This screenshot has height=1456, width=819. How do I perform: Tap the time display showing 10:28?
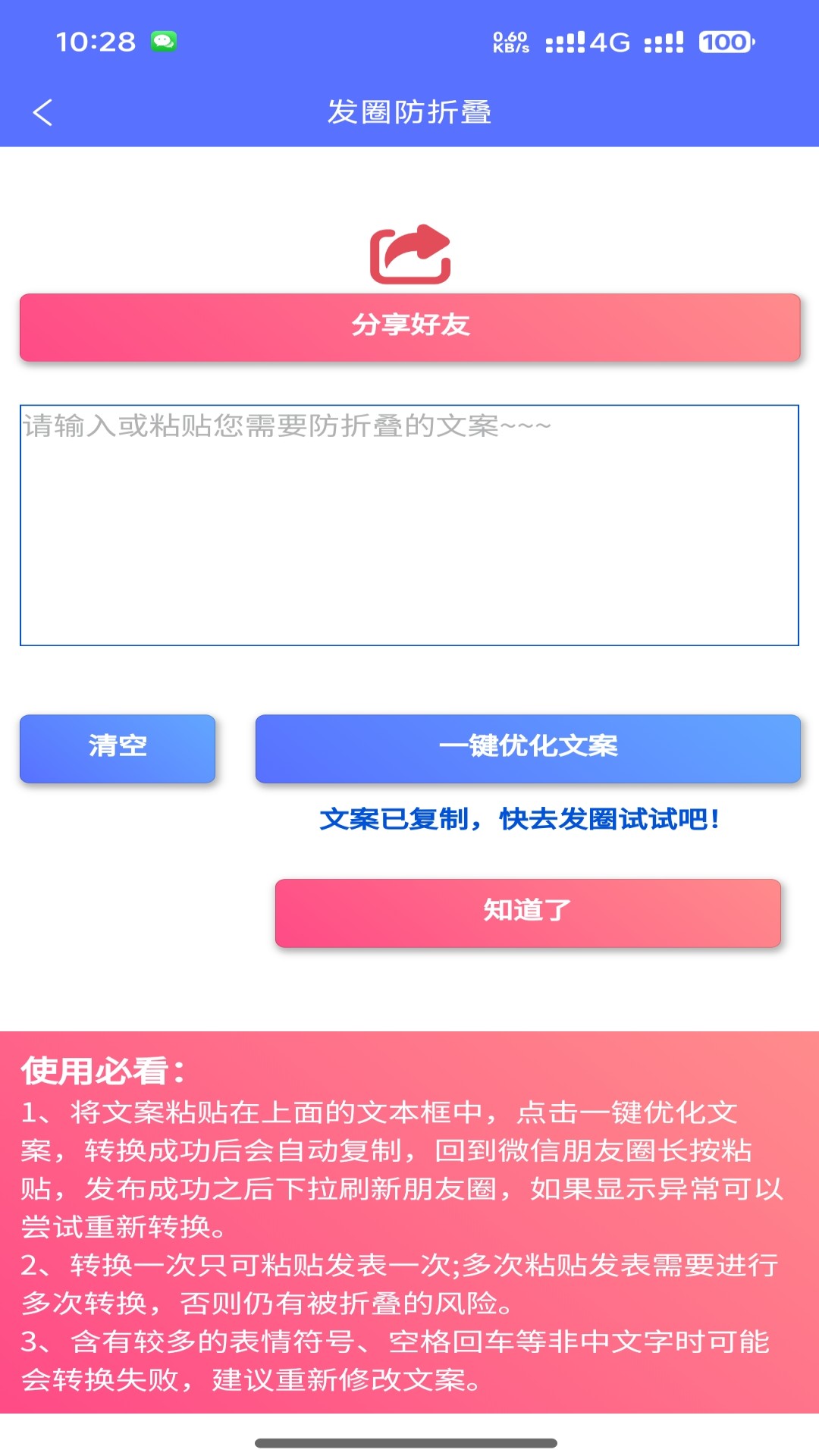pyautogui.click(x=99, y=42)
